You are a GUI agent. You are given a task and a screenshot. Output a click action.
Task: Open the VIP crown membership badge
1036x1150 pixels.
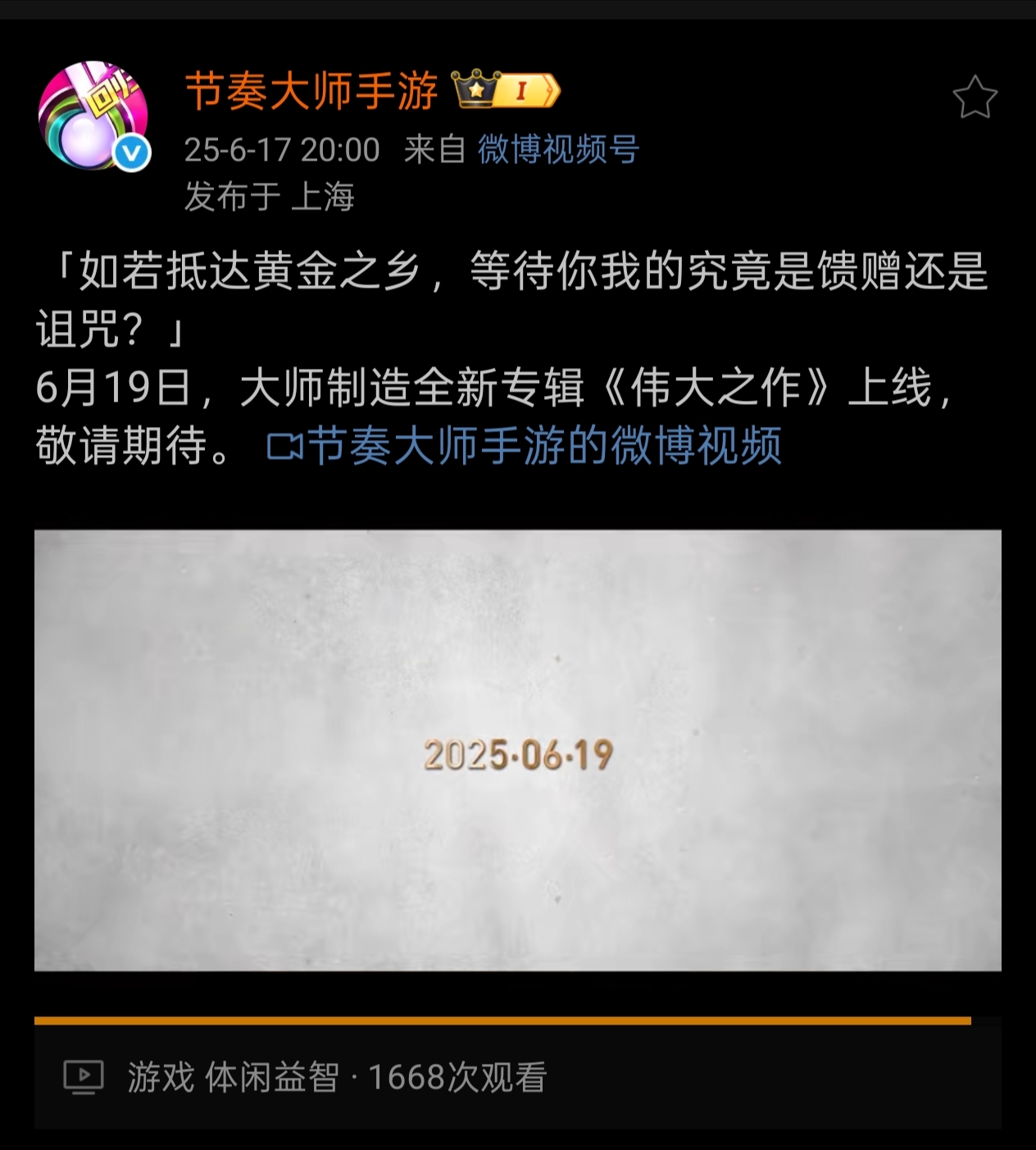tap(506, 90)
